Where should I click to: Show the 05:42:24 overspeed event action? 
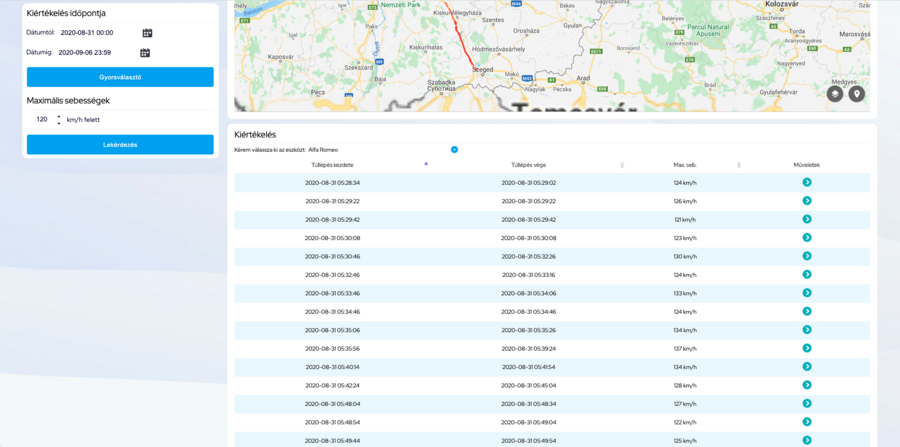[x=807, y=385]
